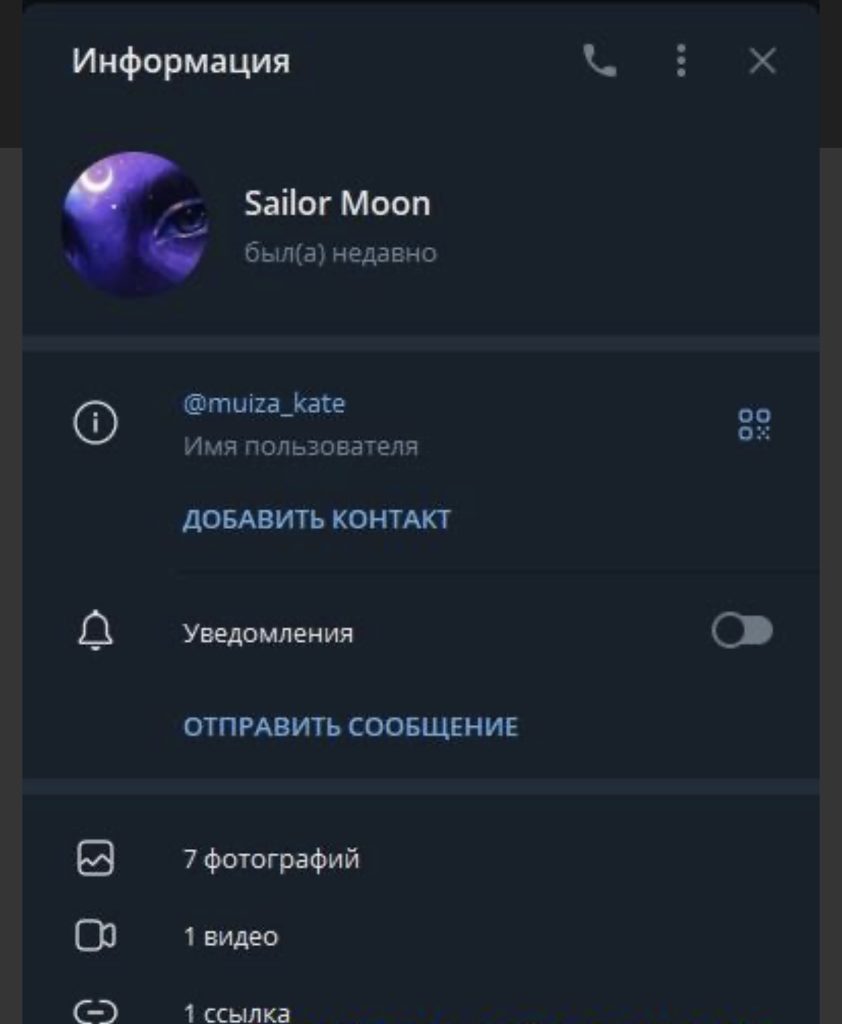Image resolution: width=842 pixels, height=1024 pixels.
Task: Open the 1 ссылка section
Action: (x=236, y=1010)
